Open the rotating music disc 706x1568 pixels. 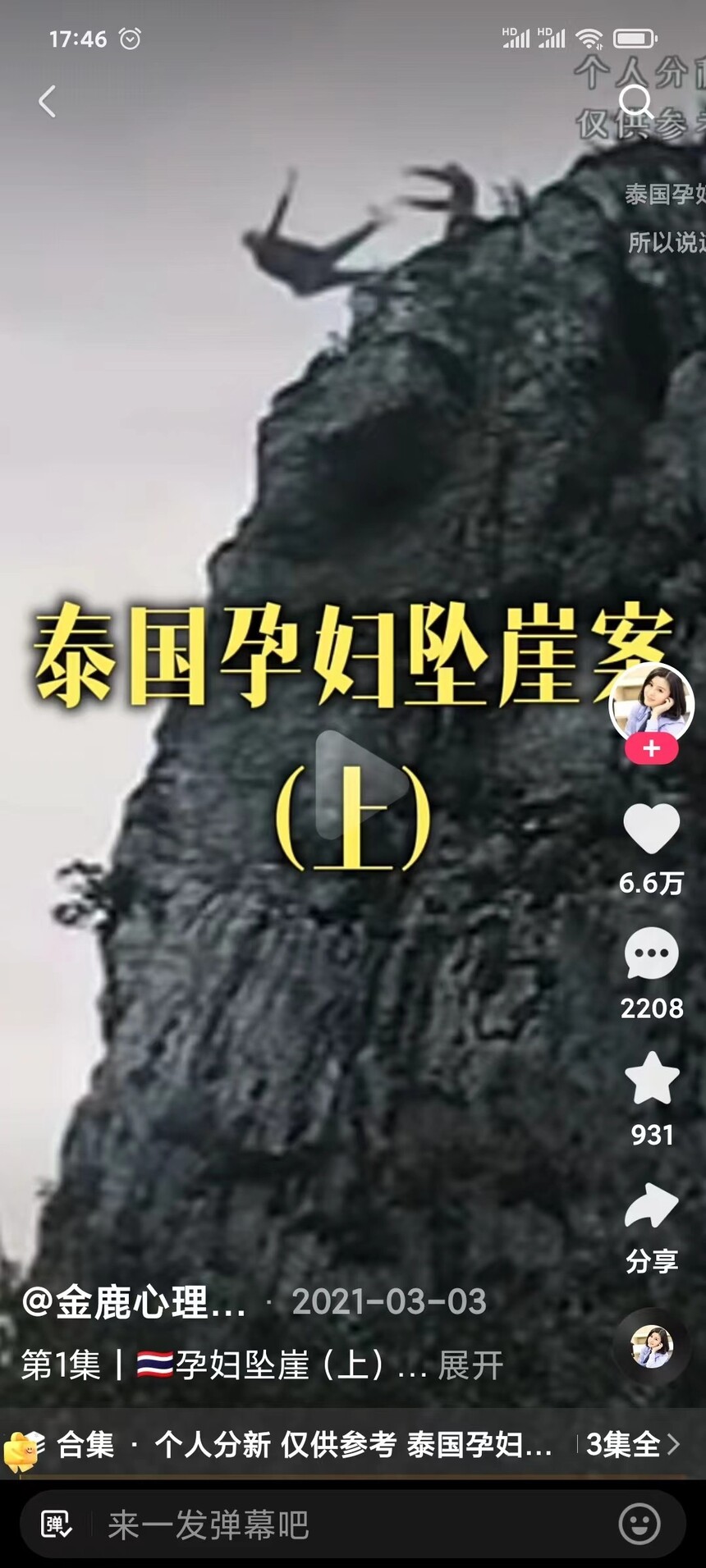pyautogui.click(x=652, y=1346)
